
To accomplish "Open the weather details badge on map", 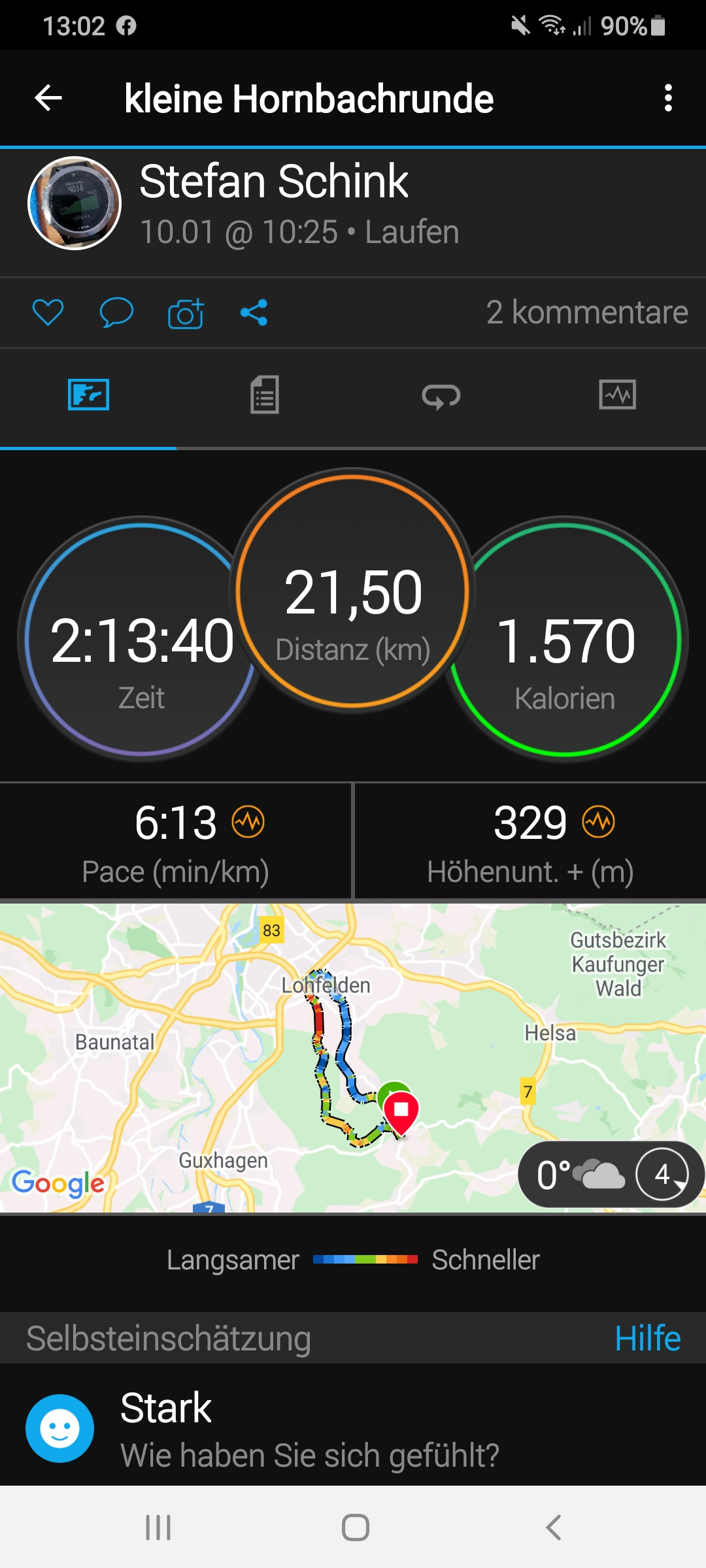I will [611, 1175].
